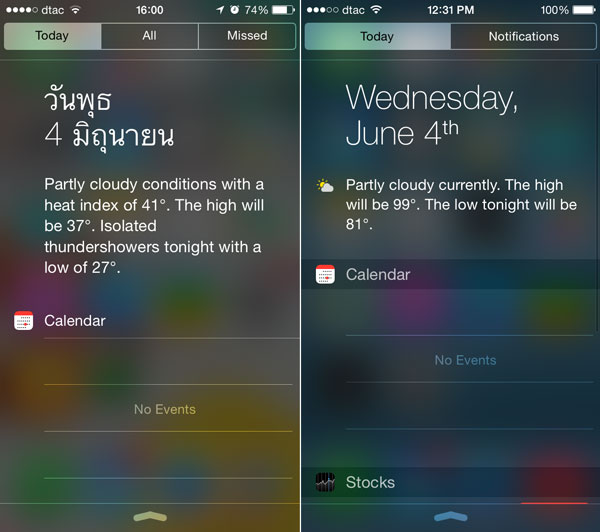600x532 pixels.
Task: Switch to the Missed tab
Action: [247, 36]
